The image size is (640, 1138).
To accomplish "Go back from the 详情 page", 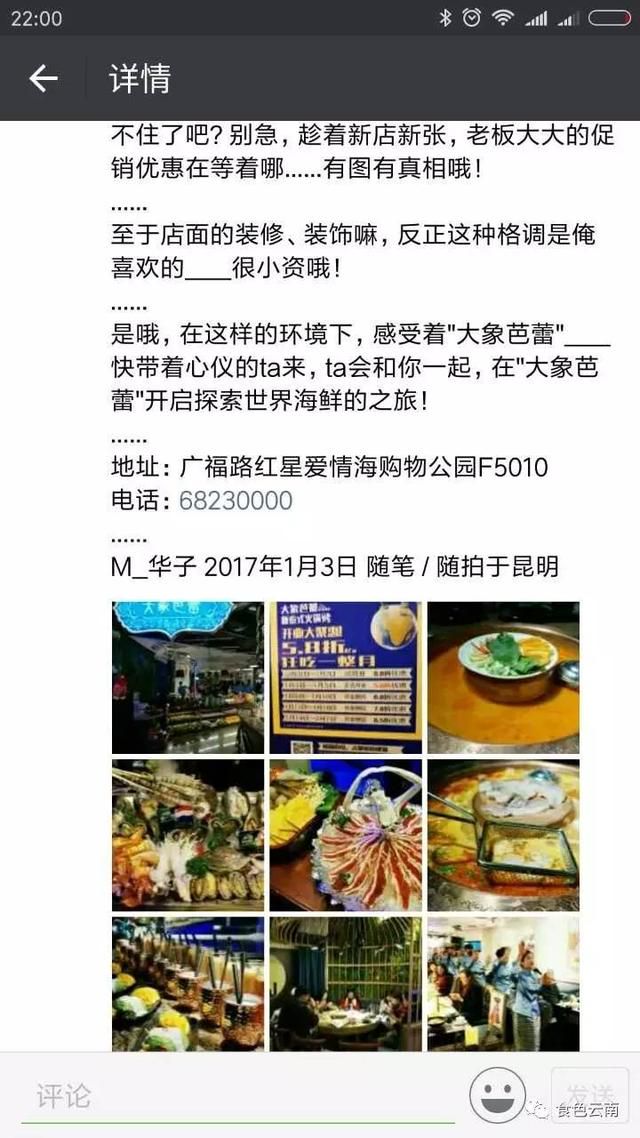I will [43, 78].
